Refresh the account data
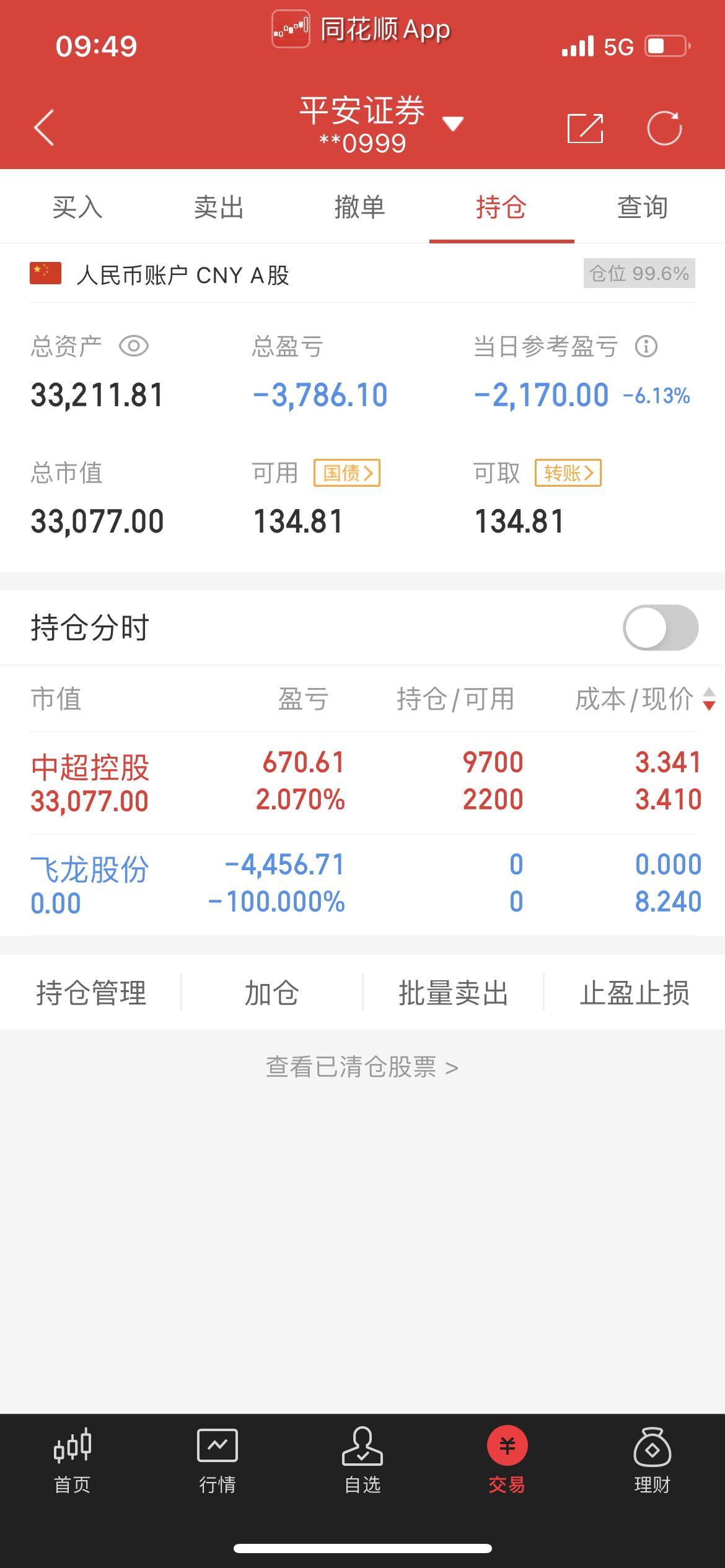This screenshot has height=1568, width=725. click(x=664, y=128)
